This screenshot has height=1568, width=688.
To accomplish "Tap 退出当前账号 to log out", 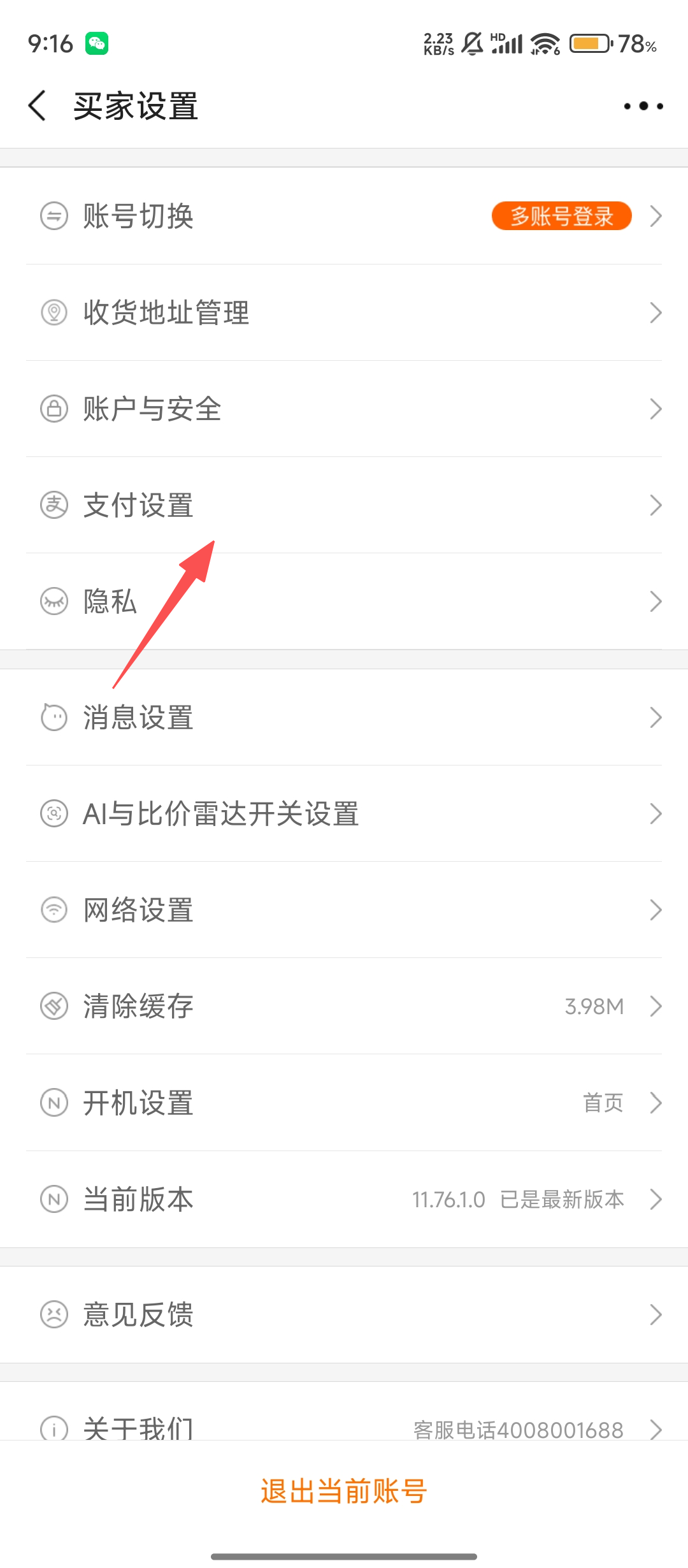I will pos(344,1492).
